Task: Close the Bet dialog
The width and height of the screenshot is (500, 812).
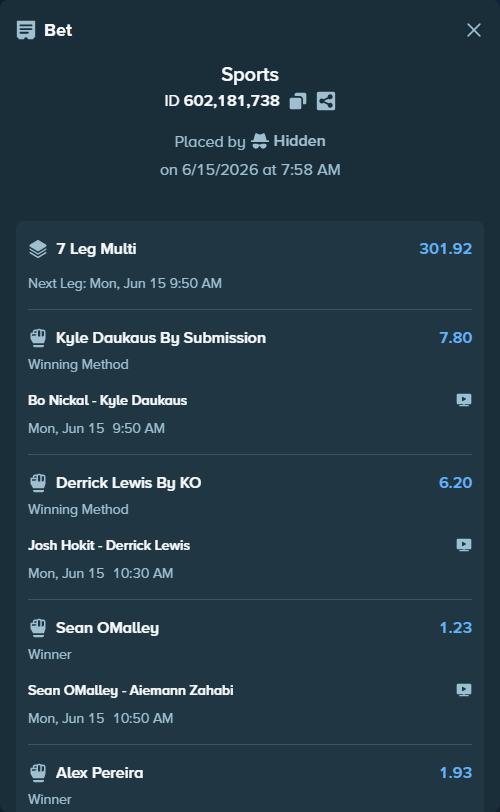Action: 474,30
